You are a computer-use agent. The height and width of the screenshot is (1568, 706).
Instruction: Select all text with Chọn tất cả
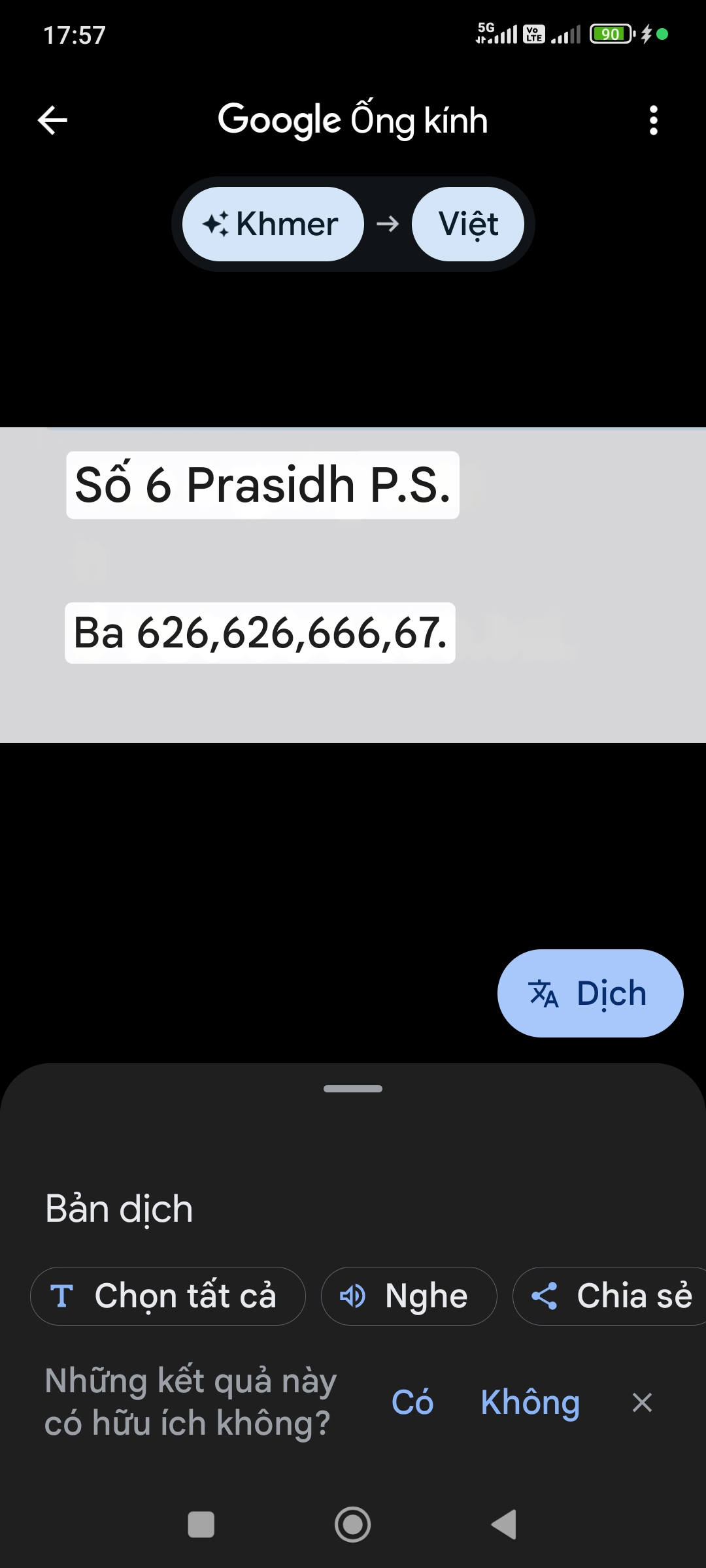coord(168,1296)
